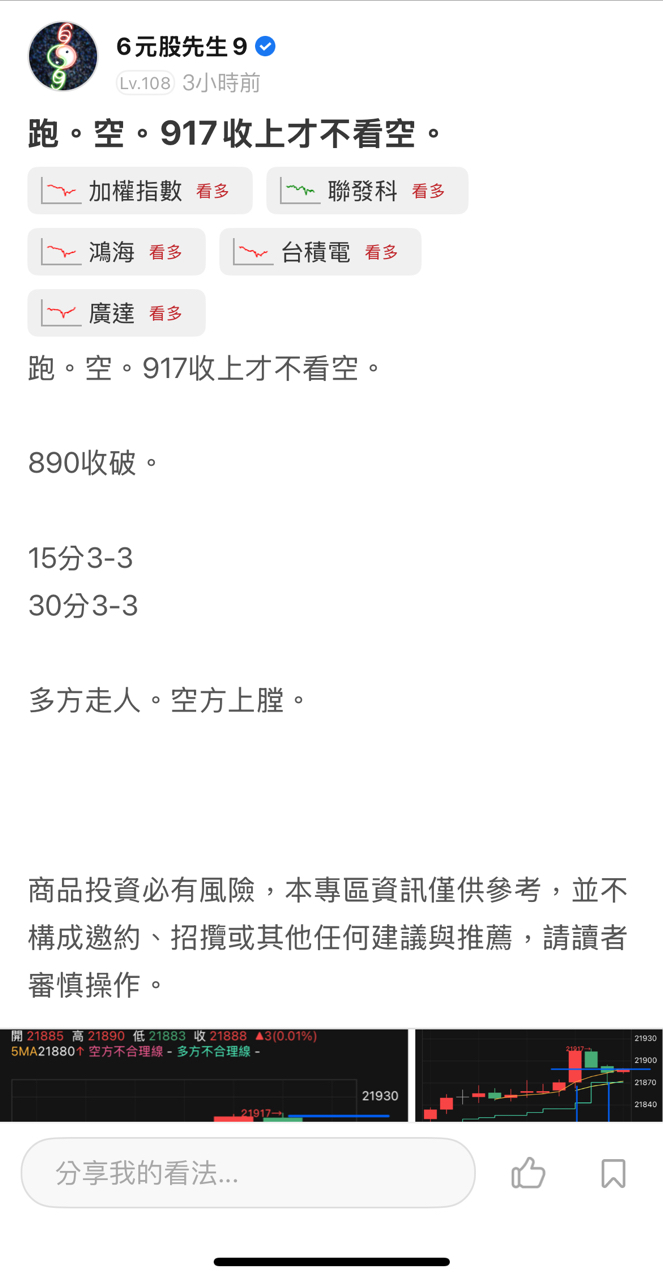Like this post with the thumbs-up

click(x=528, y=1173)
